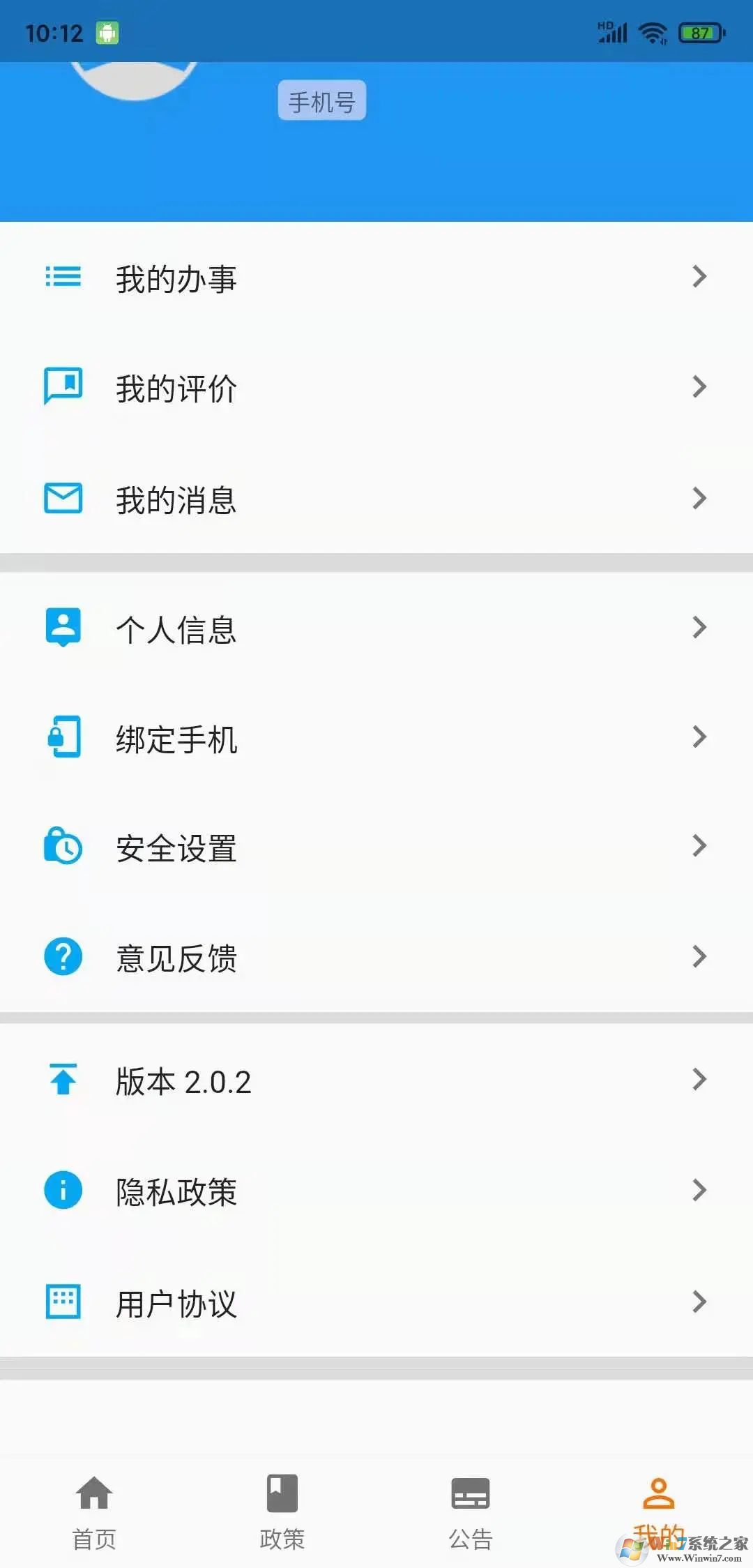The image size is (753, 1568).
Task: Open messages via the envelope icon
Action: click(63, 498)
